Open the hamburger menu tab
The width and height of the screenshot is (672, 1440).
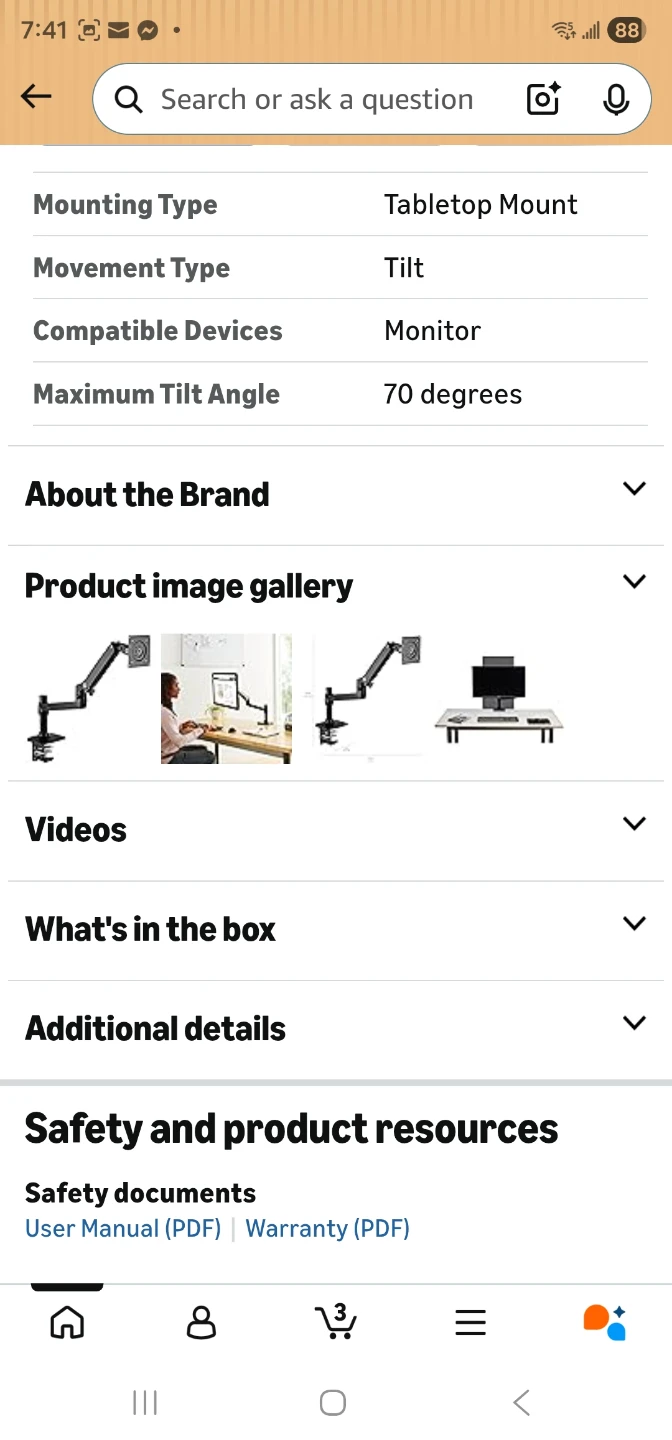(x=470, y=1322)
